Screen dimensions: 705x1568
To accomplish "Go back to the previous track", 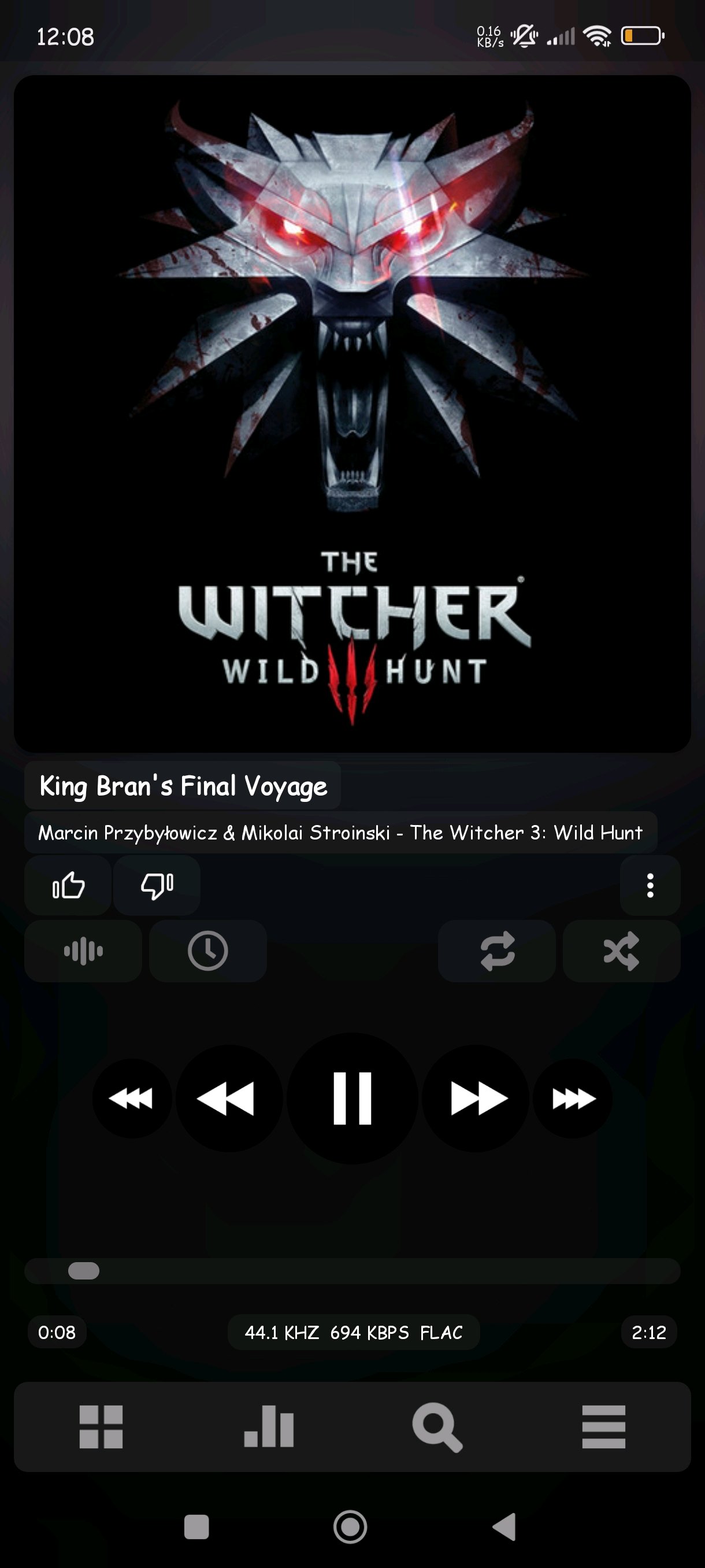I will pos(229,1098).
